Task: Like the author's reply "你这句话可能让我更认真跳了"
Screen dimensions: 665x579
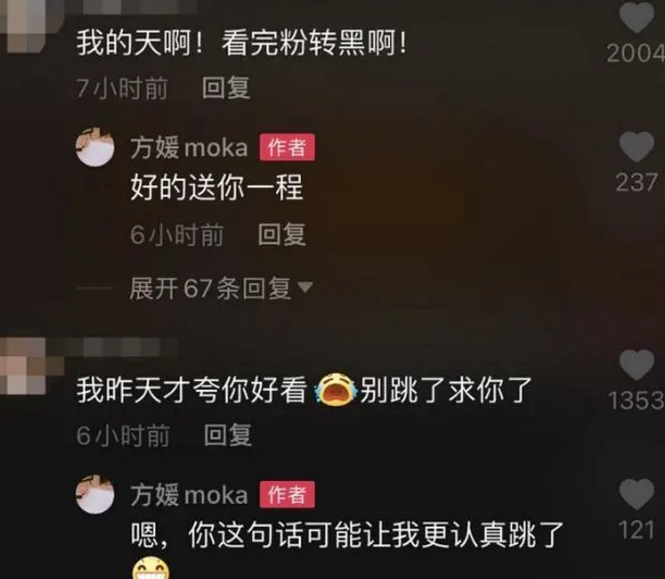Action: (x=637, y=494)
